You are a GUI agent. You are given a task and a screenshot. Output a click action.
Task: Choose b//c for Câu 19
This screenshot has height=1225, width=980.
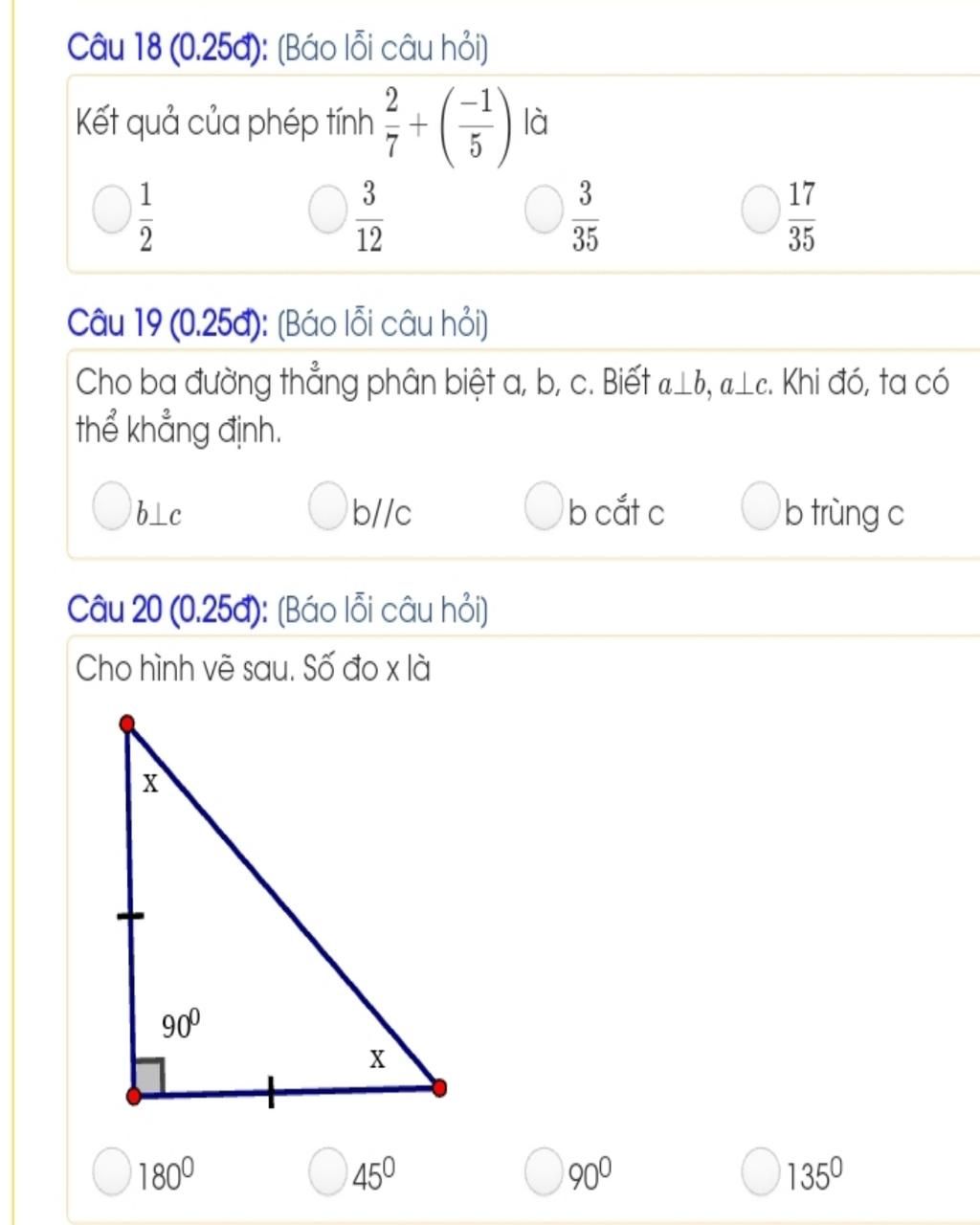328,505
